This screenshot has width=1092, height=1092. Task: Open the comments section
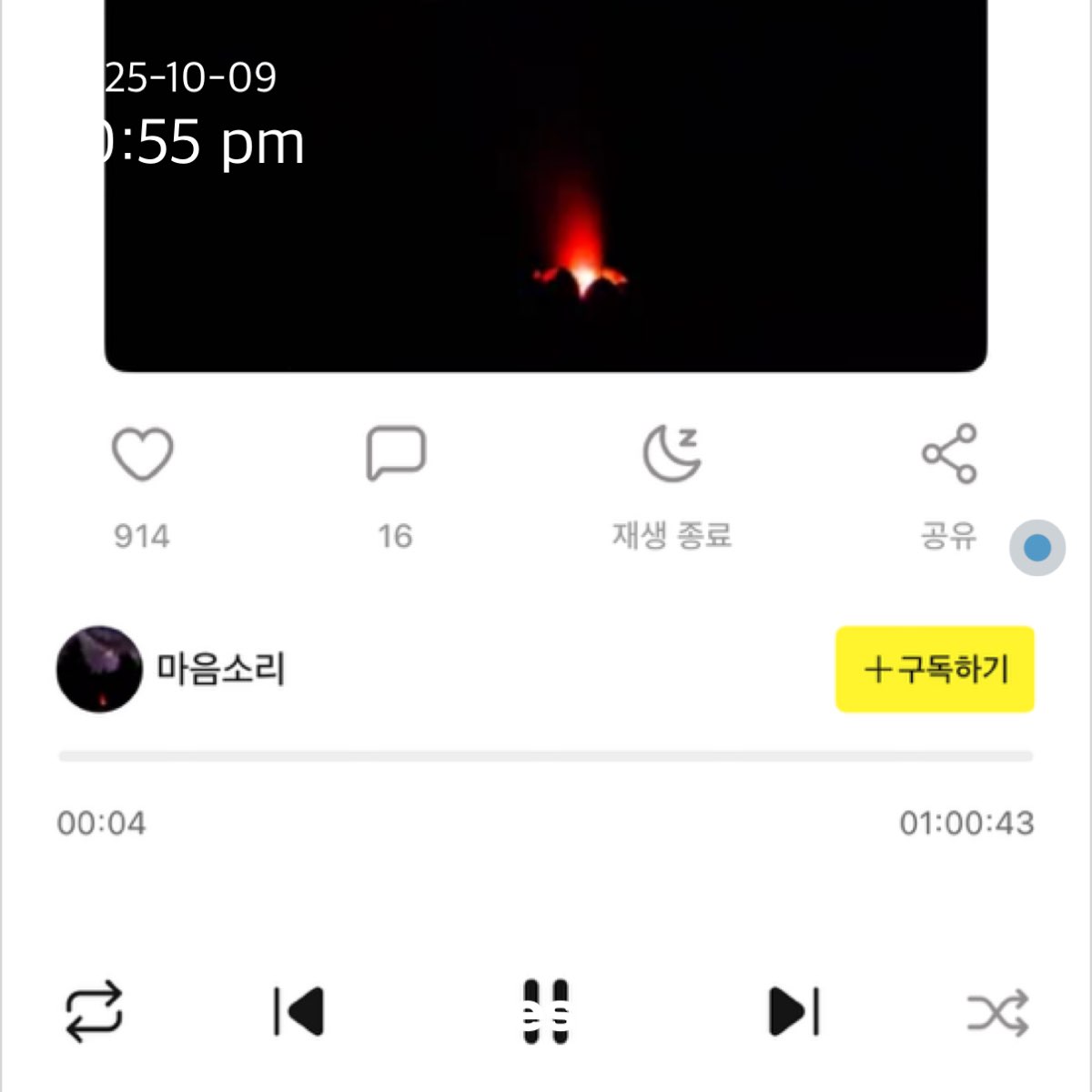pos(396,453)
